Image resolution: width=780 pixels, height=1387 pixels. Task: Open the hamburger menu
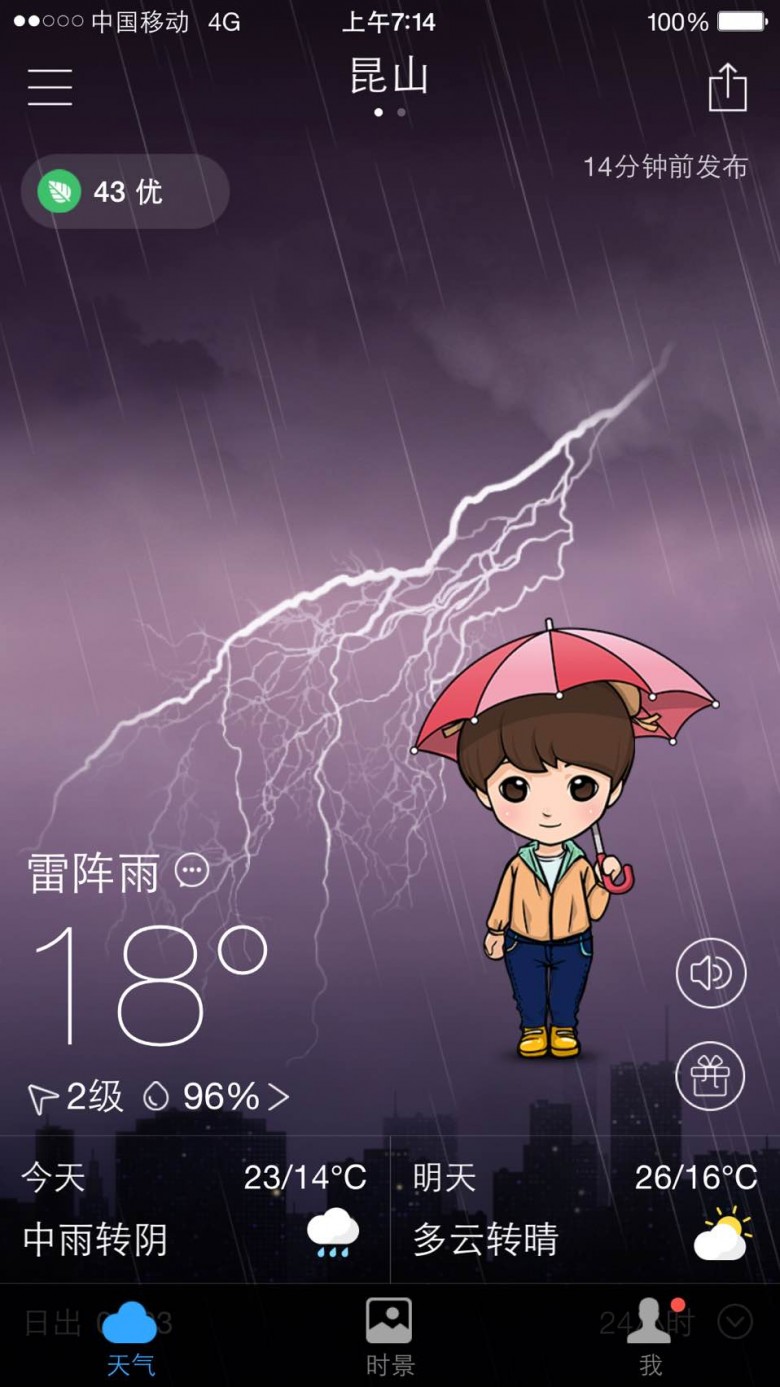point(50,88)
